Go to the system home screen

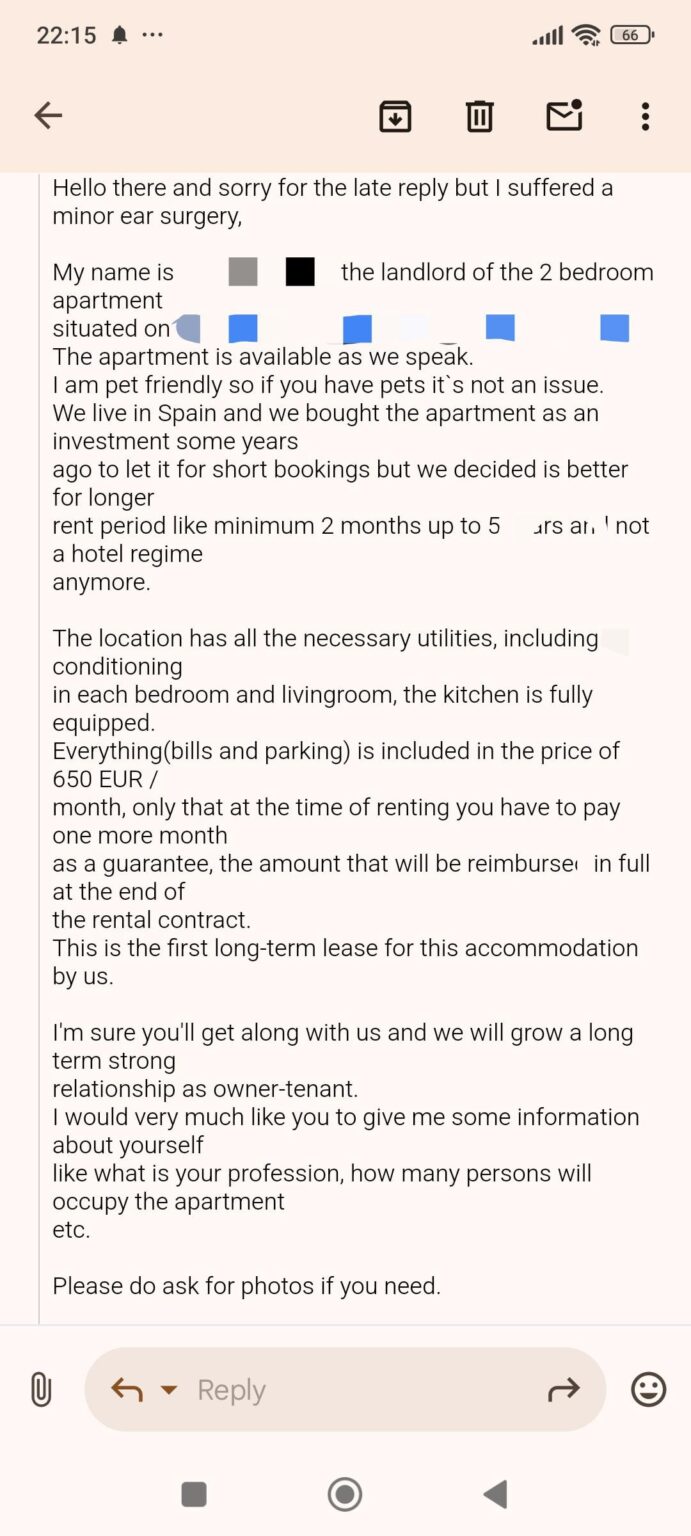tap(345, 1494)
